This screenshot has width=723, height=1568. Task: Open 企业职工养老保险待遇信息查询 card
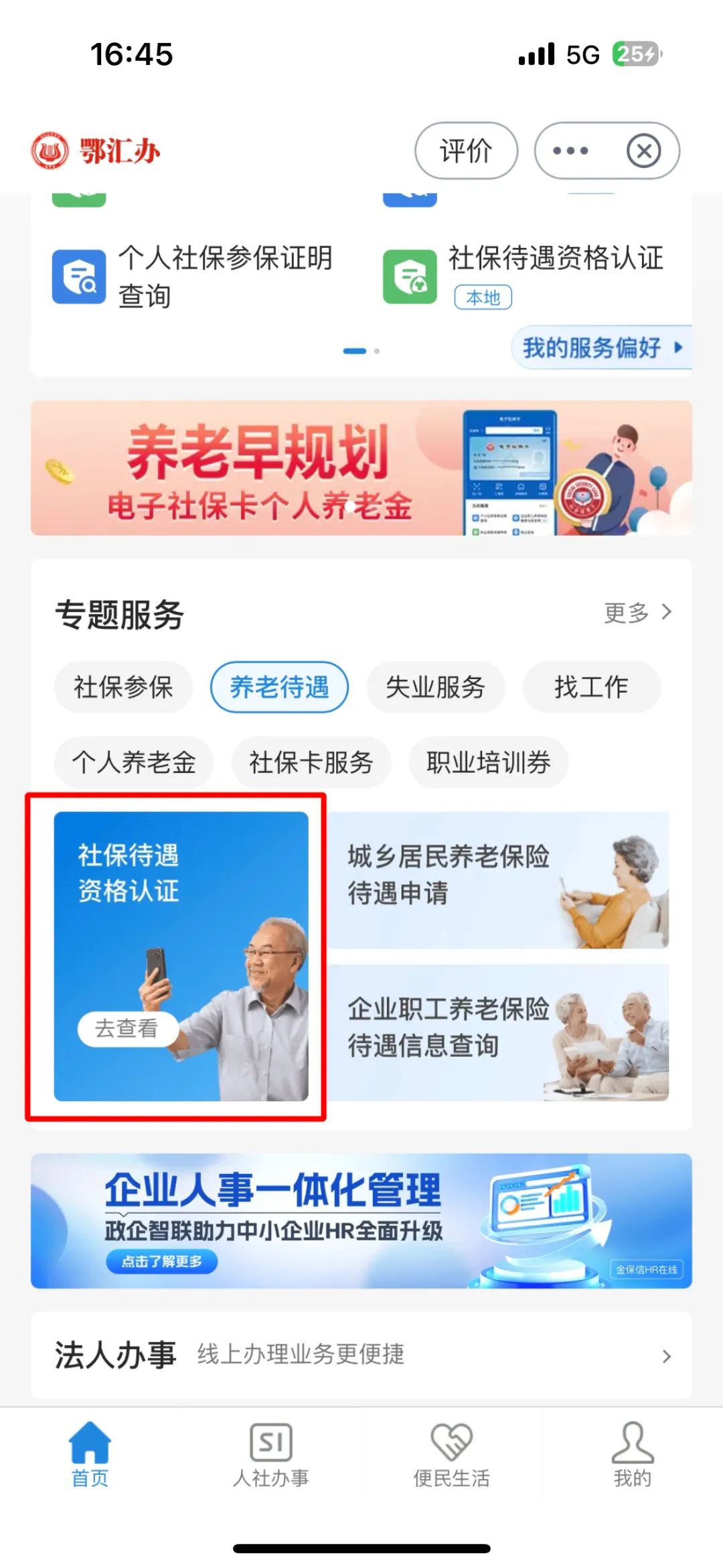498,1032
